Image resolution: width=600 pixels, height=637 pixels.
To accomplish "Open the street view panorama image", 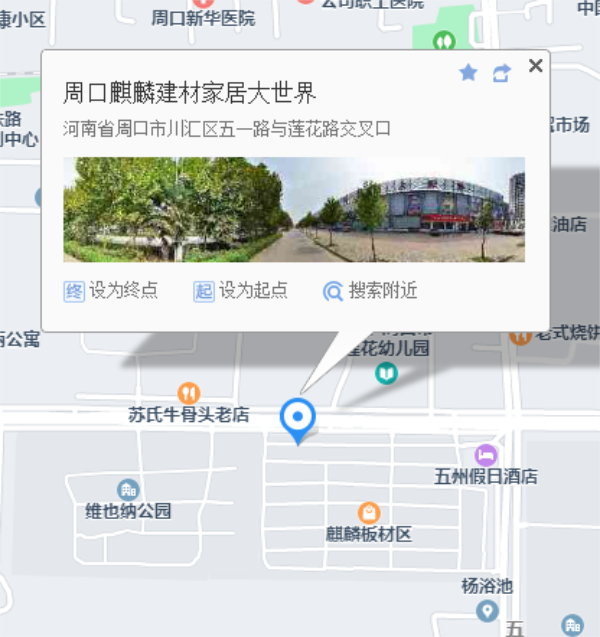I will tap(294, 209).
